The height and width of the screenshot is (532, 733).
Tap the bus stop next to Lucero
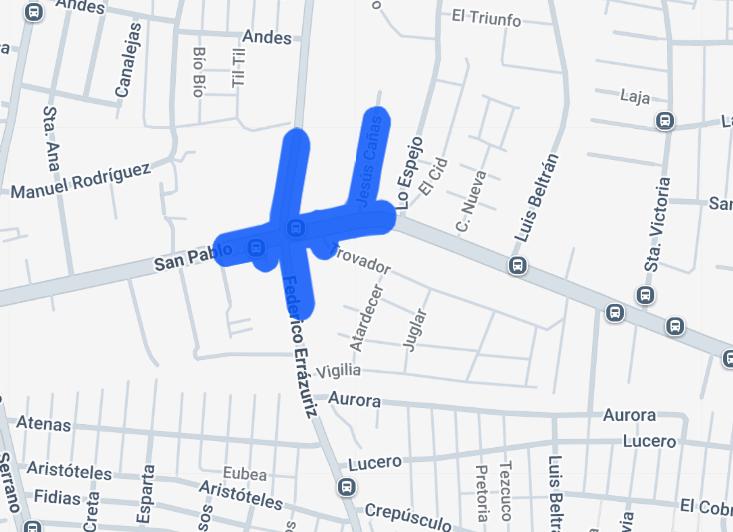point(347,487)
